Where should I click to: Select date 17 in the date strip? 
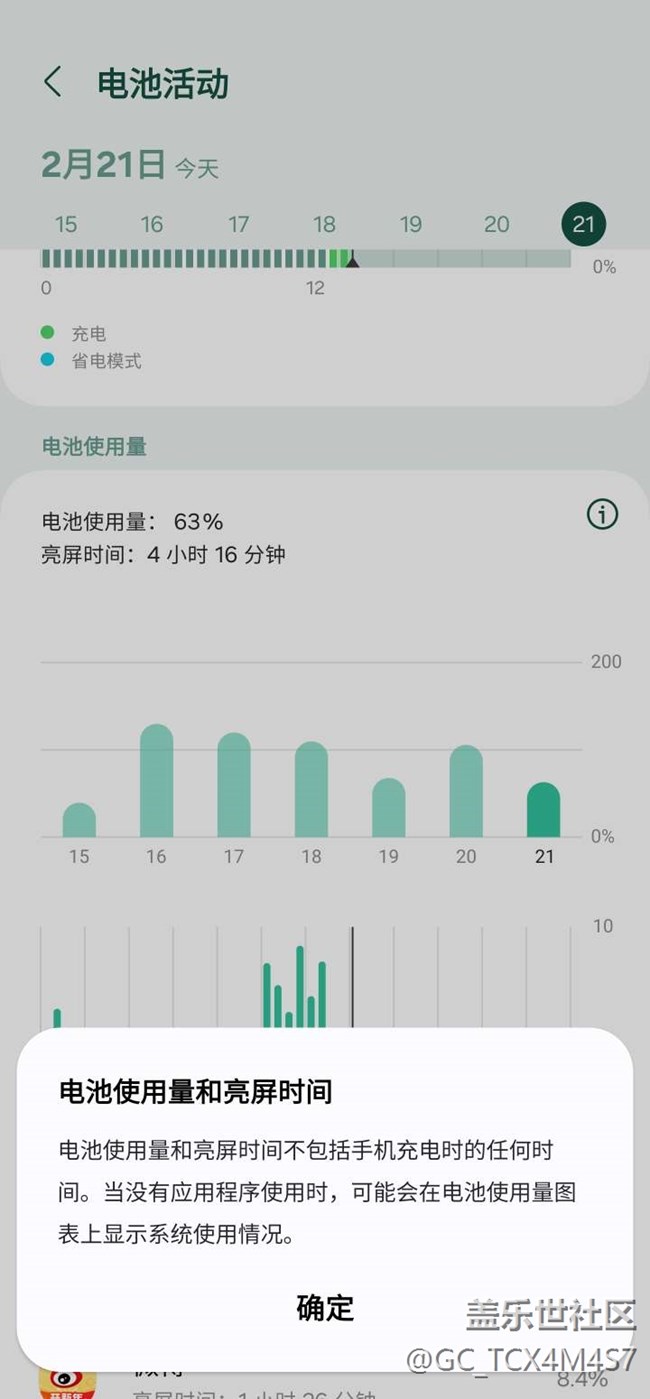click(x=238, y=224)
